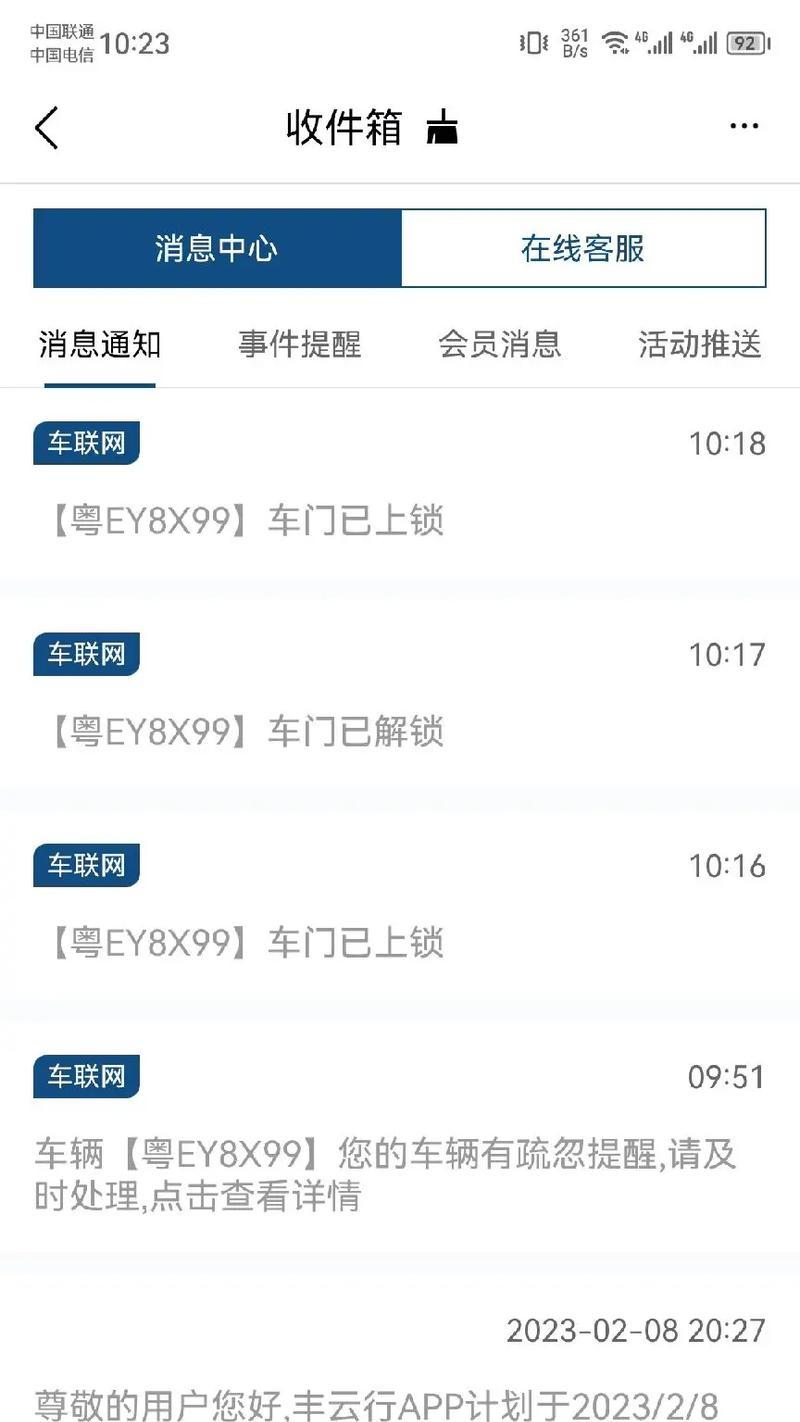Open the 10:16 车门已上锁 message
The width and height of the screenshot is (800, 1422).
(400, 905)
